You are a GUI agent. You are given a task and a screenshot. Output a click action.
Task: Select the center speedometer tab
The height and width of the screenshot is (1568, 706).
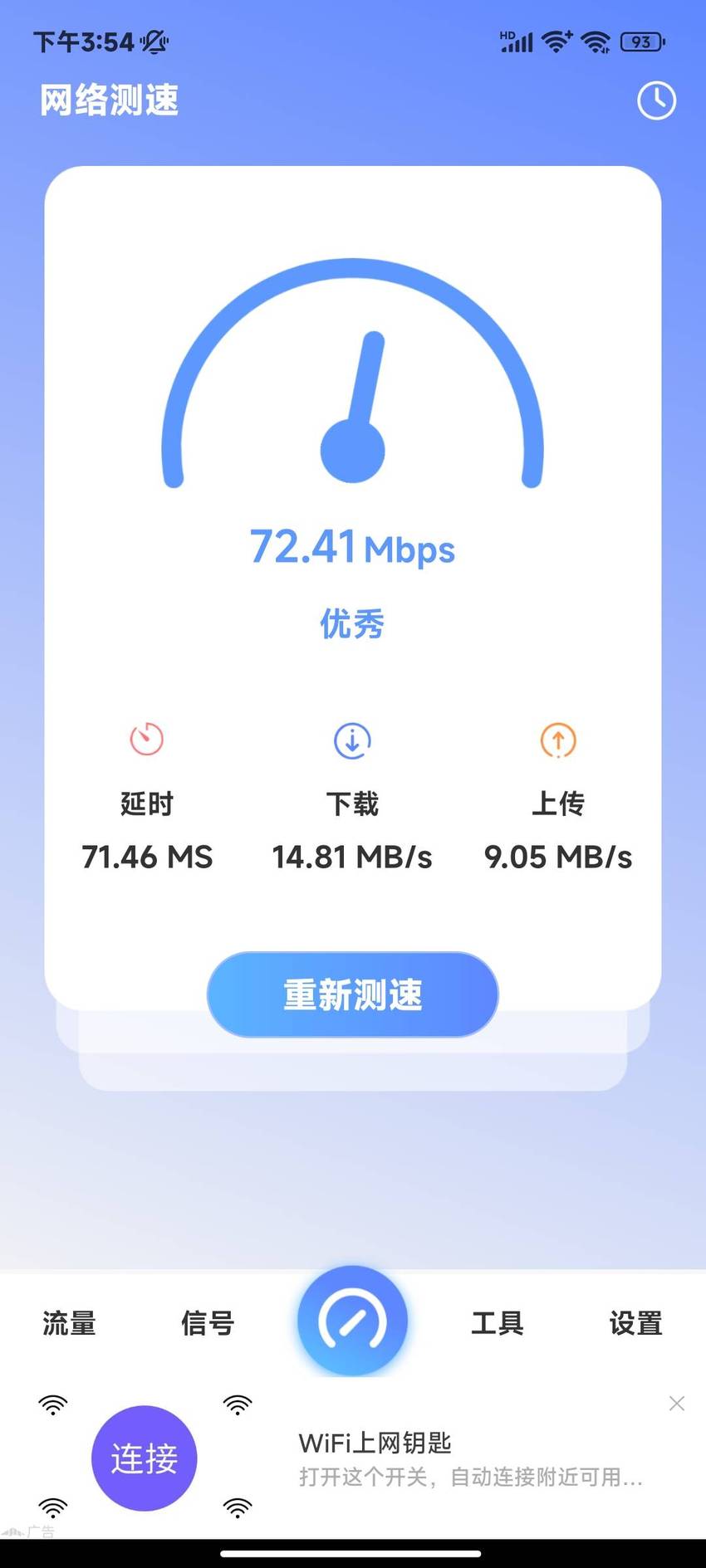(352, 1320)
